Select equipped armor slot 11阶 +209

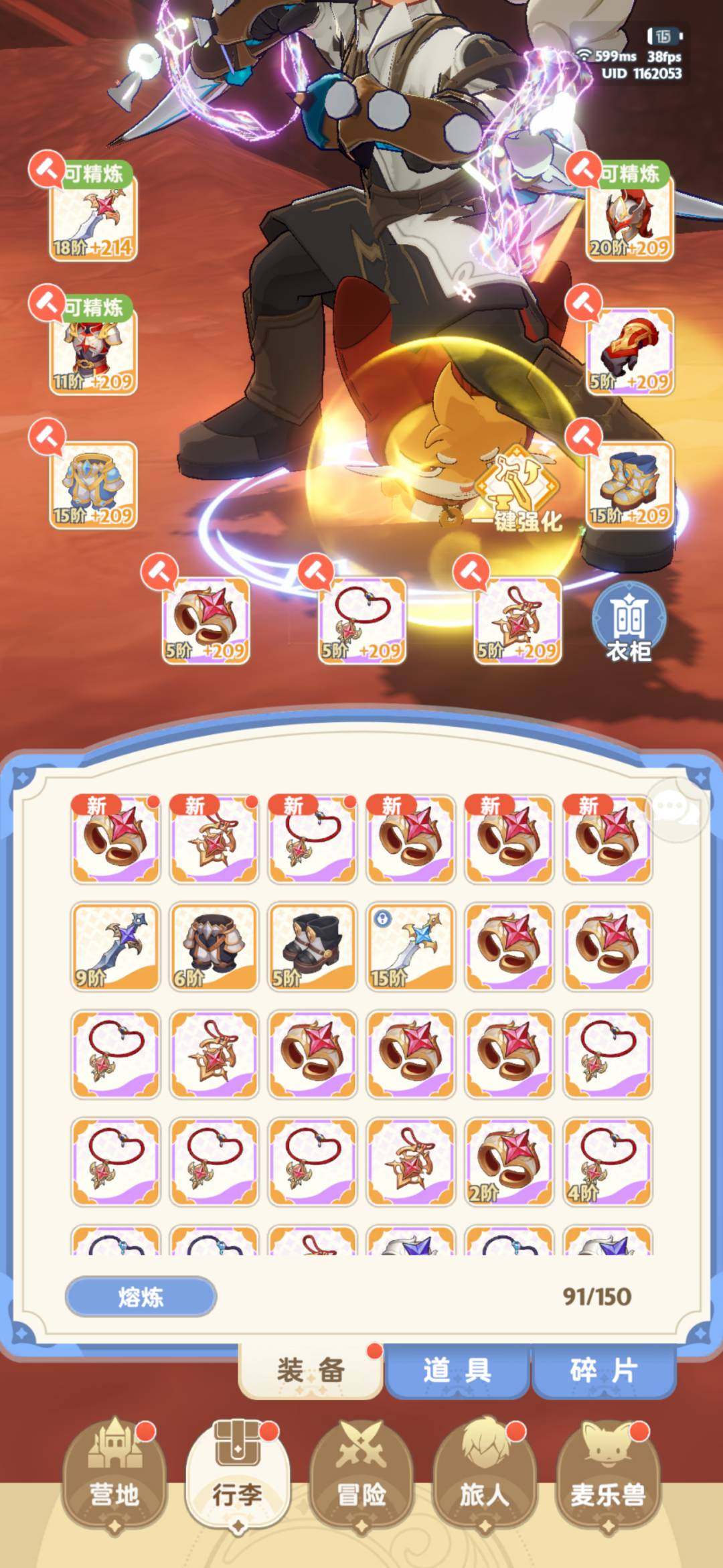(93, 352)
